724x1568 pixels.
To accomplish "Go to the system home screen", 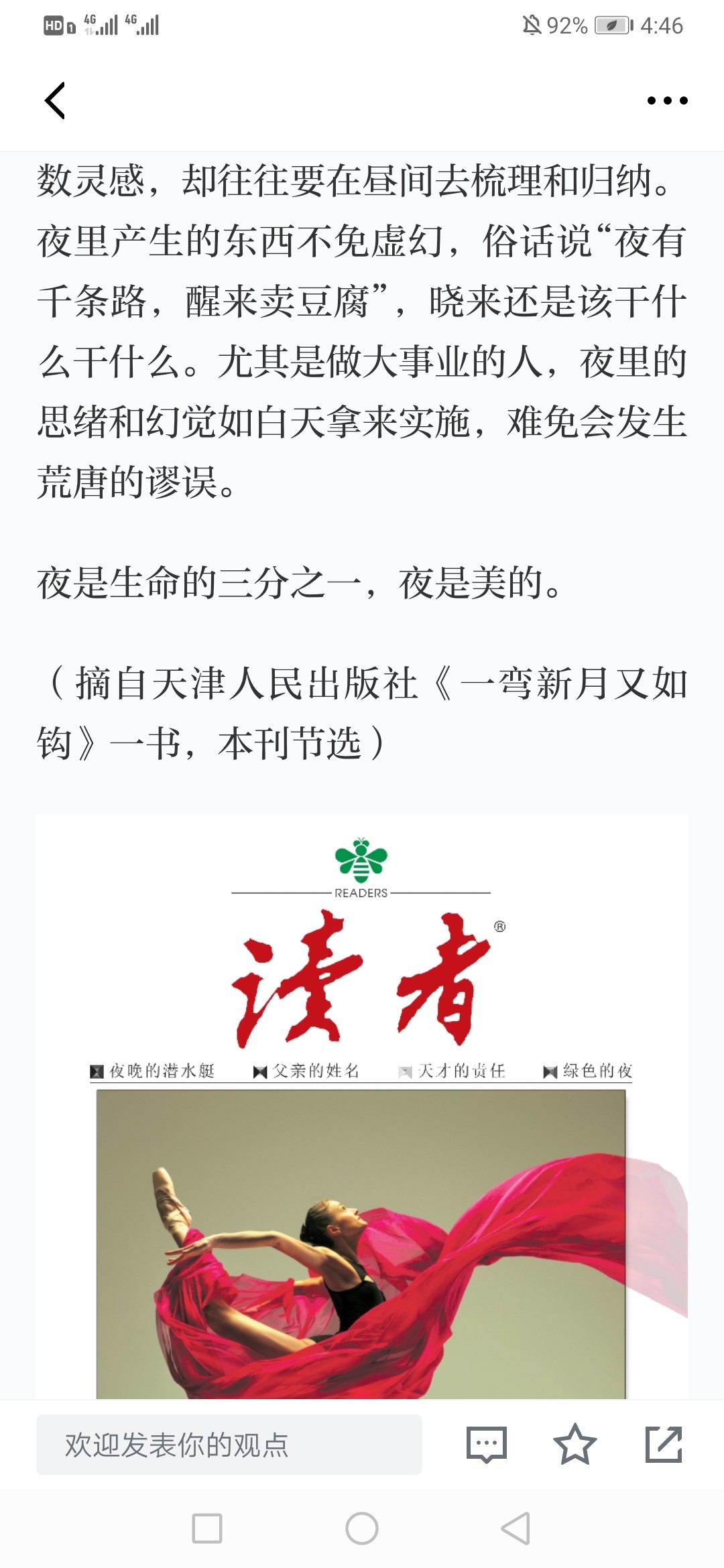I will pos(362,1528).
